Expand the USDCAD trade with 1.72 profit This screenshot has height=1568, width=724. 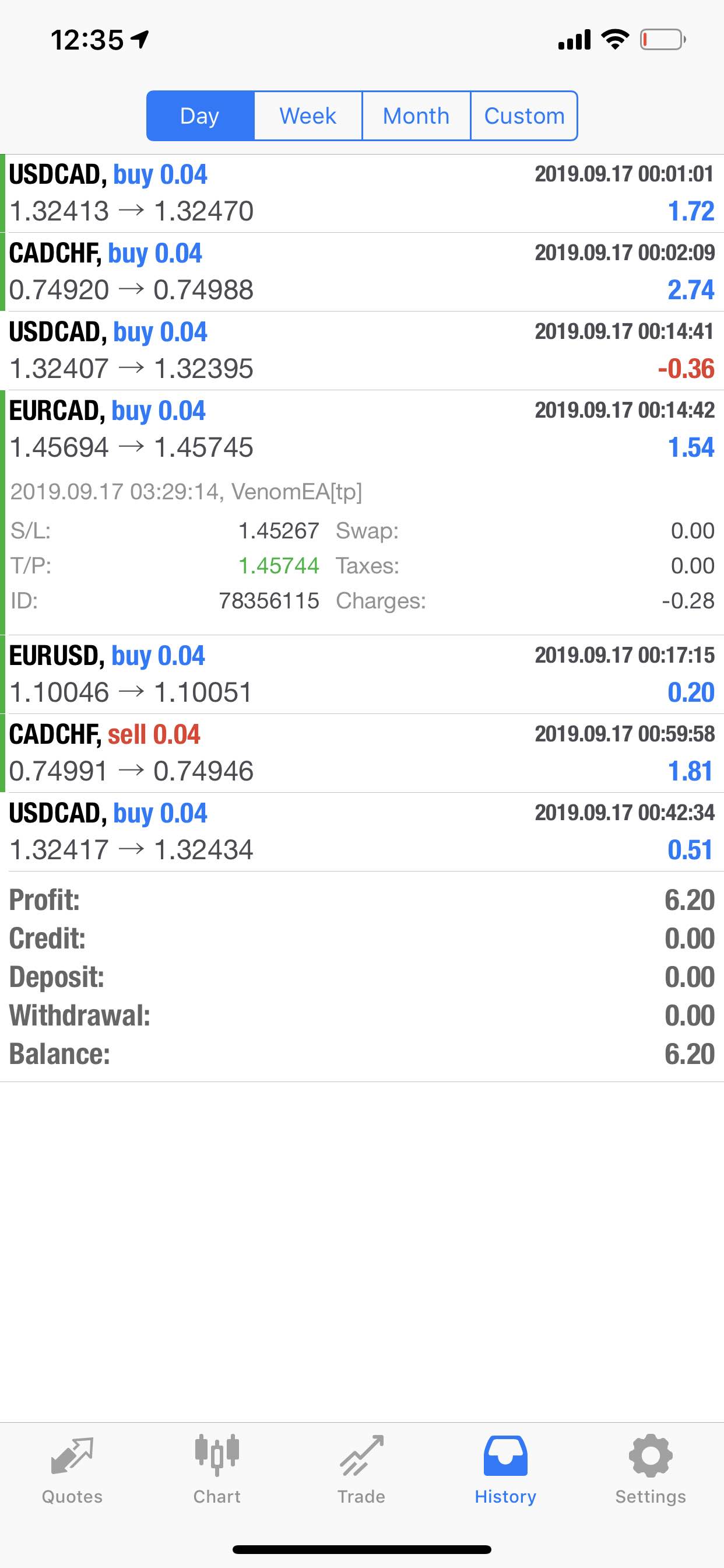[362, 194]
